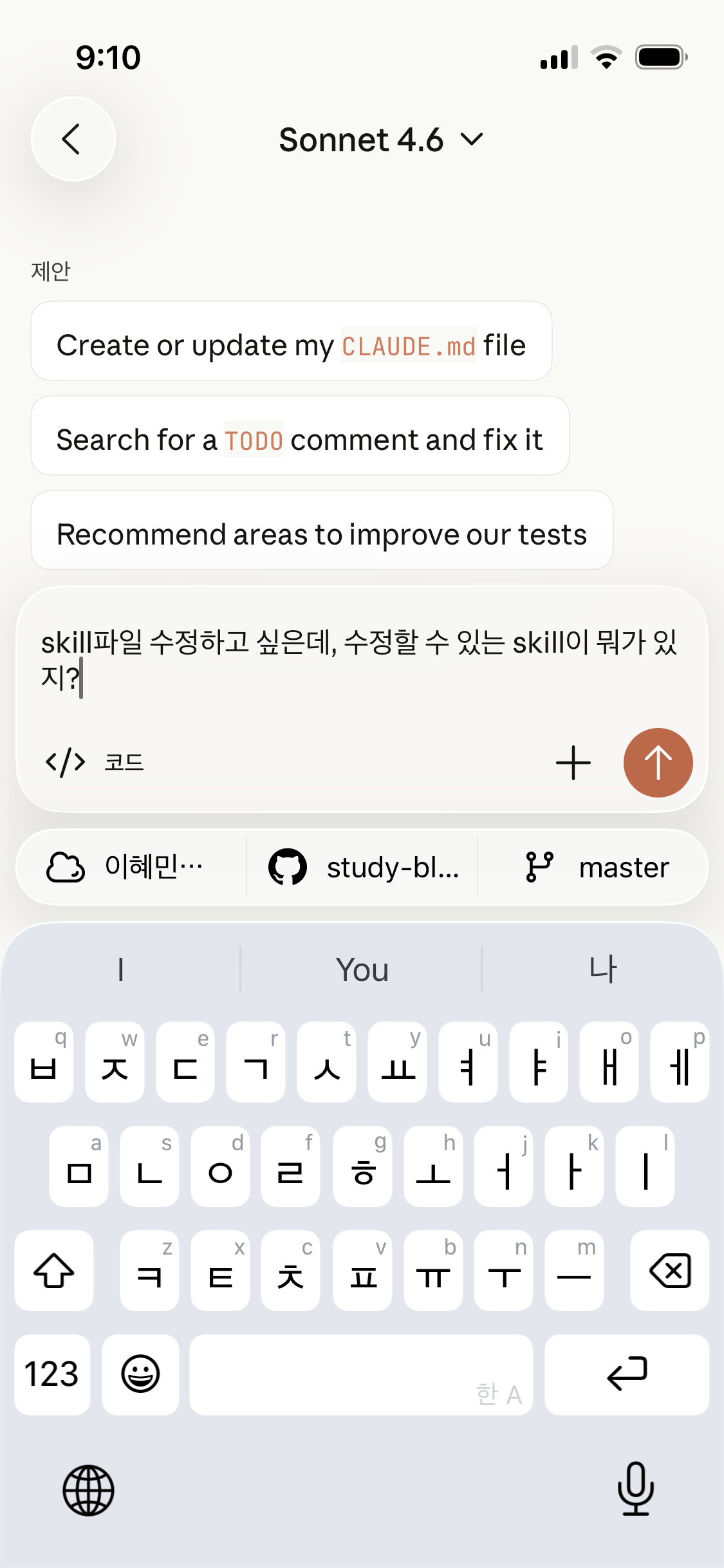Open the Sonnet 4.6 model selector

[x=380, y=140]
